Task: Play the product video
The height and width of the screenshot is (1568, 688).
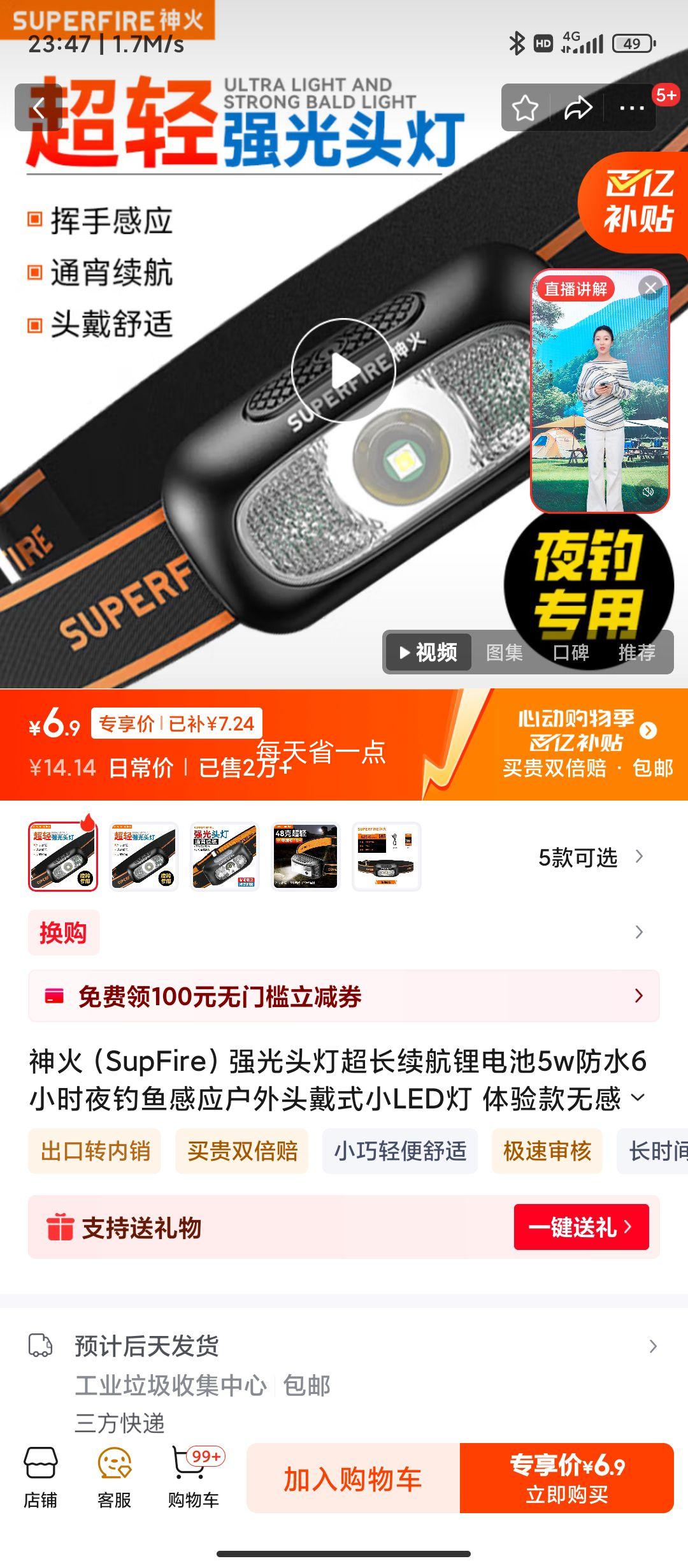Action: [x=344, y=370]
